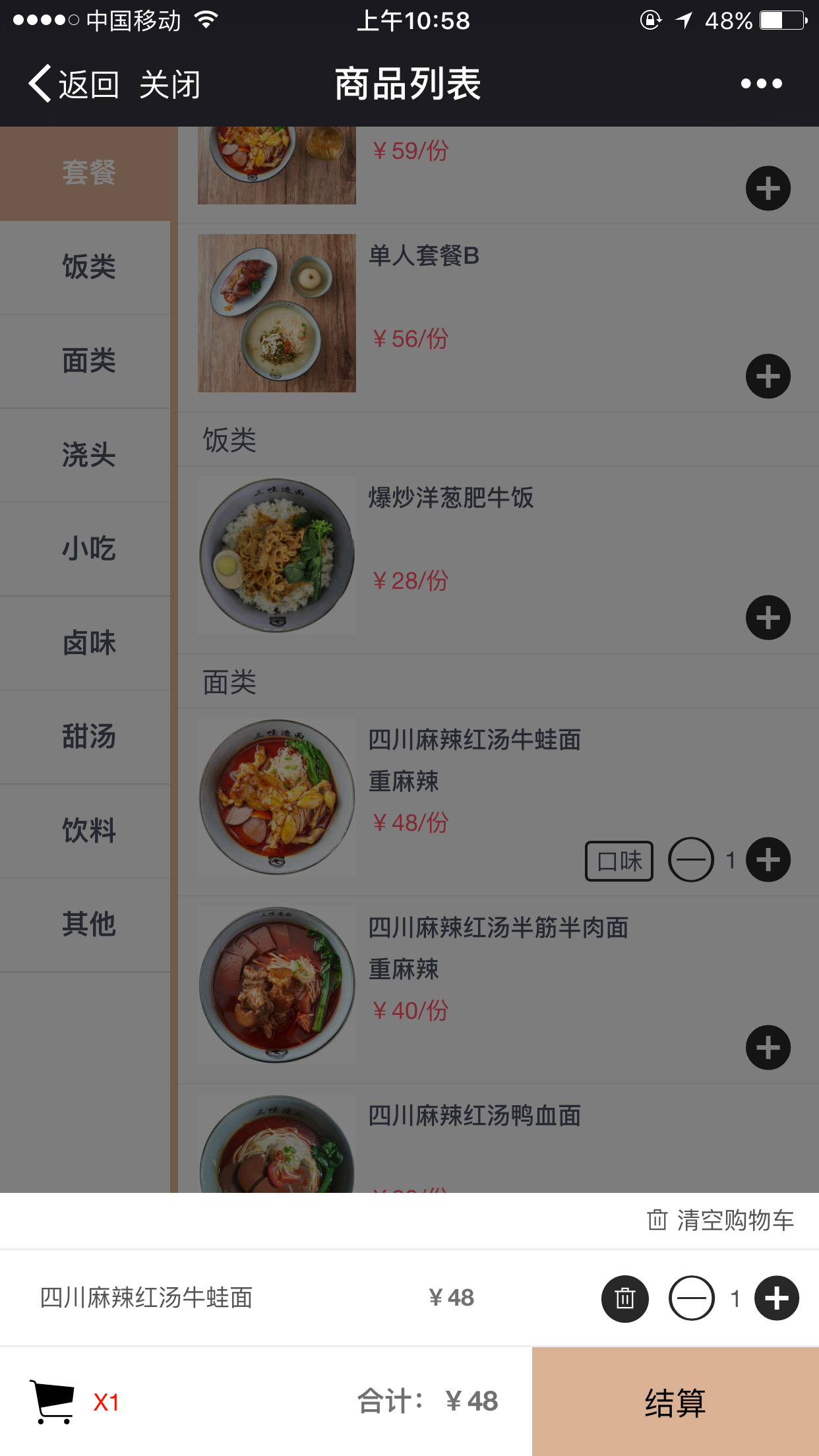The image size is (819, 1456).
Task: Toggle the shopping cart icon
Action: pos(53,1402)
